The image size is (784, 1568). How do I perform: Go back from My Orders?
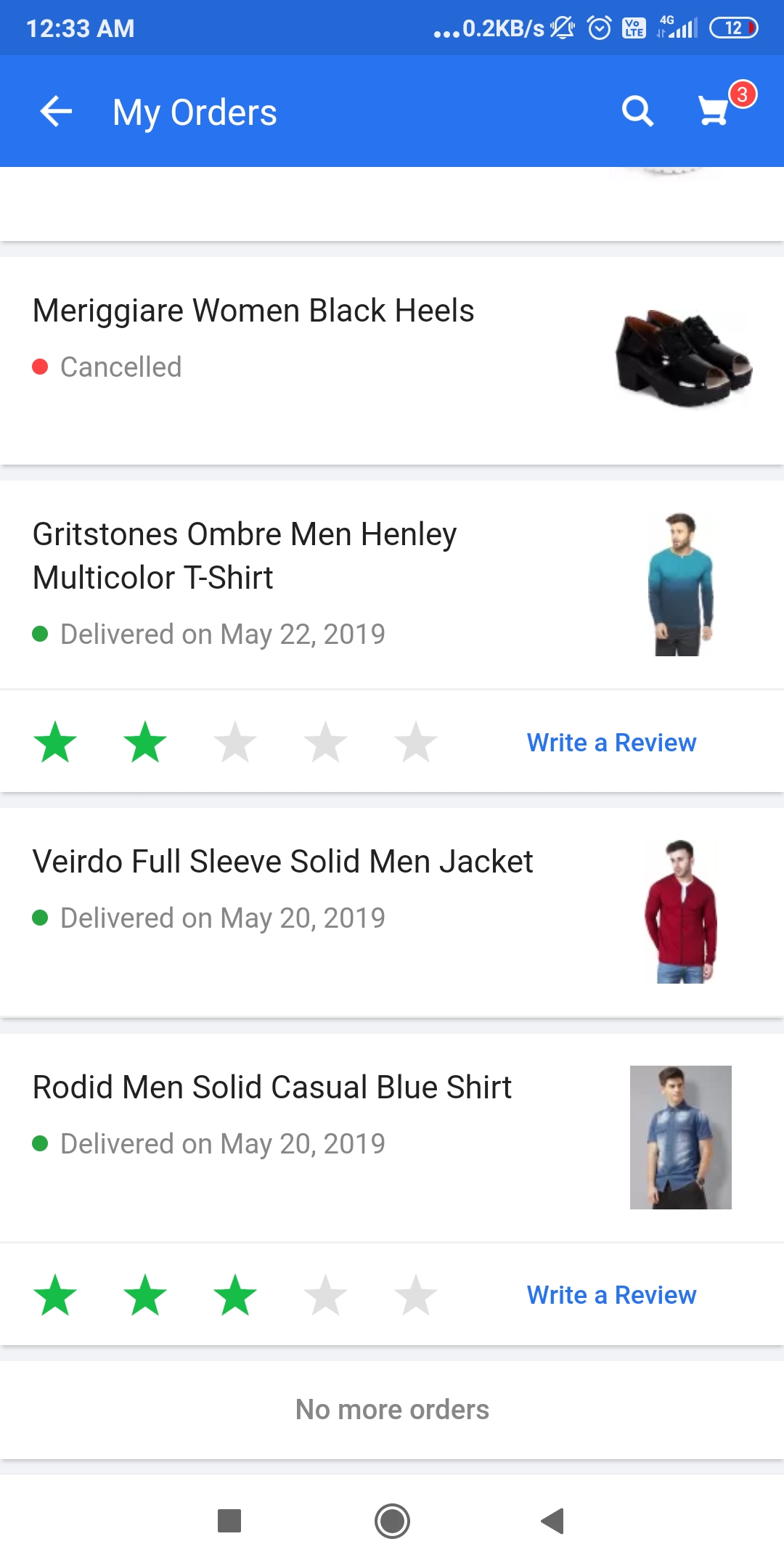click(56, 112)
